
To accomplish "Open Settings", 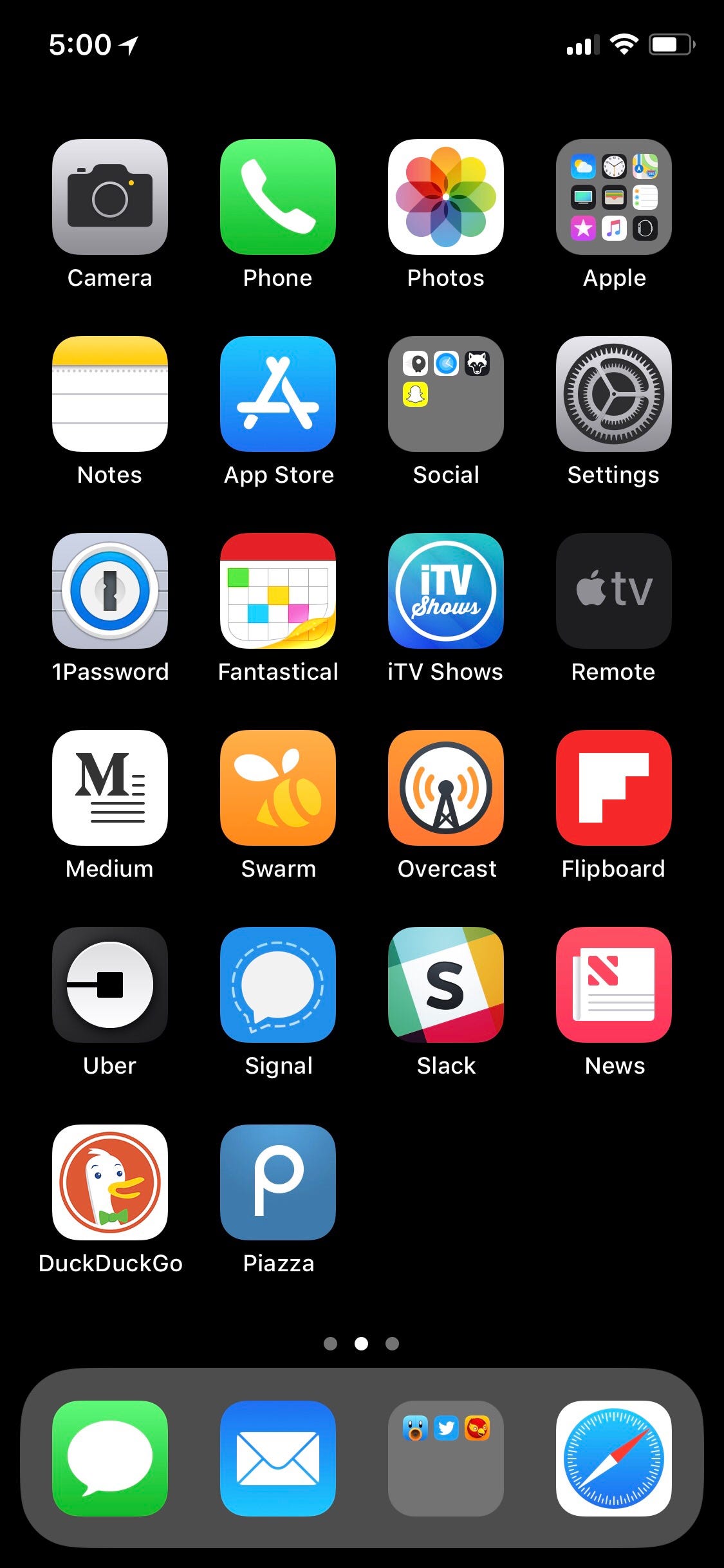I will click(614, 394).
